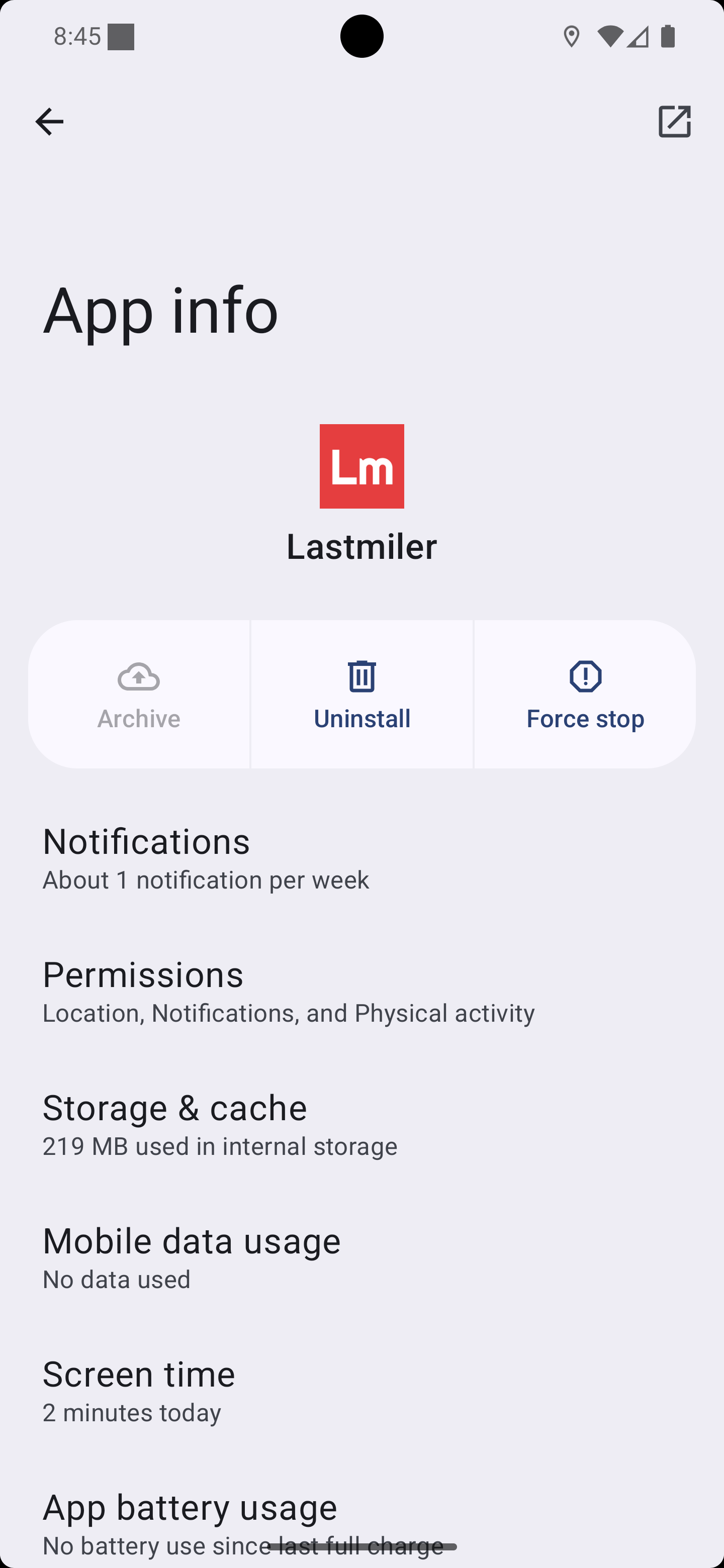Tap the Archive button
The width and height of the screenshot is (724, 1568).
point(139,694)
